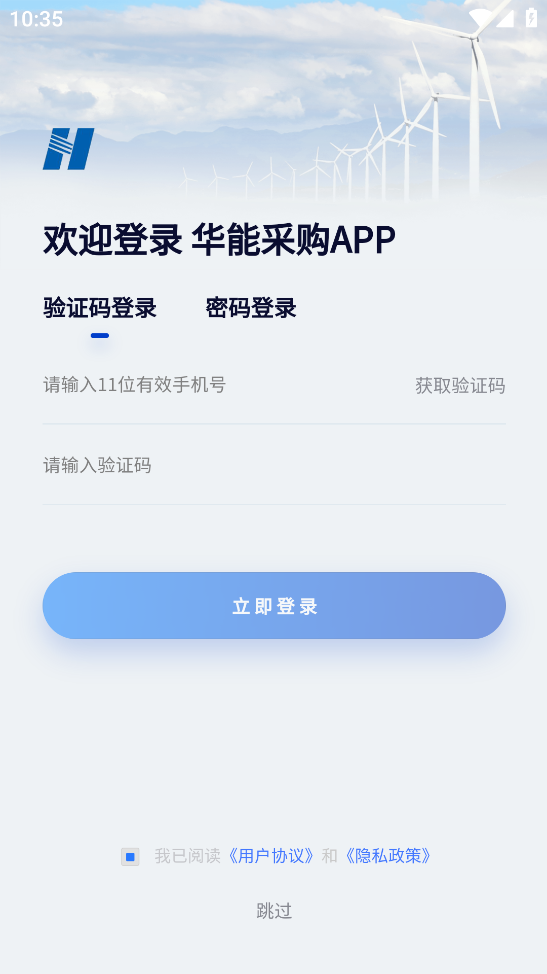547x974 pixels.
Task: Focus the 请输入验证码 input field
Action: [x=274, y=465]
